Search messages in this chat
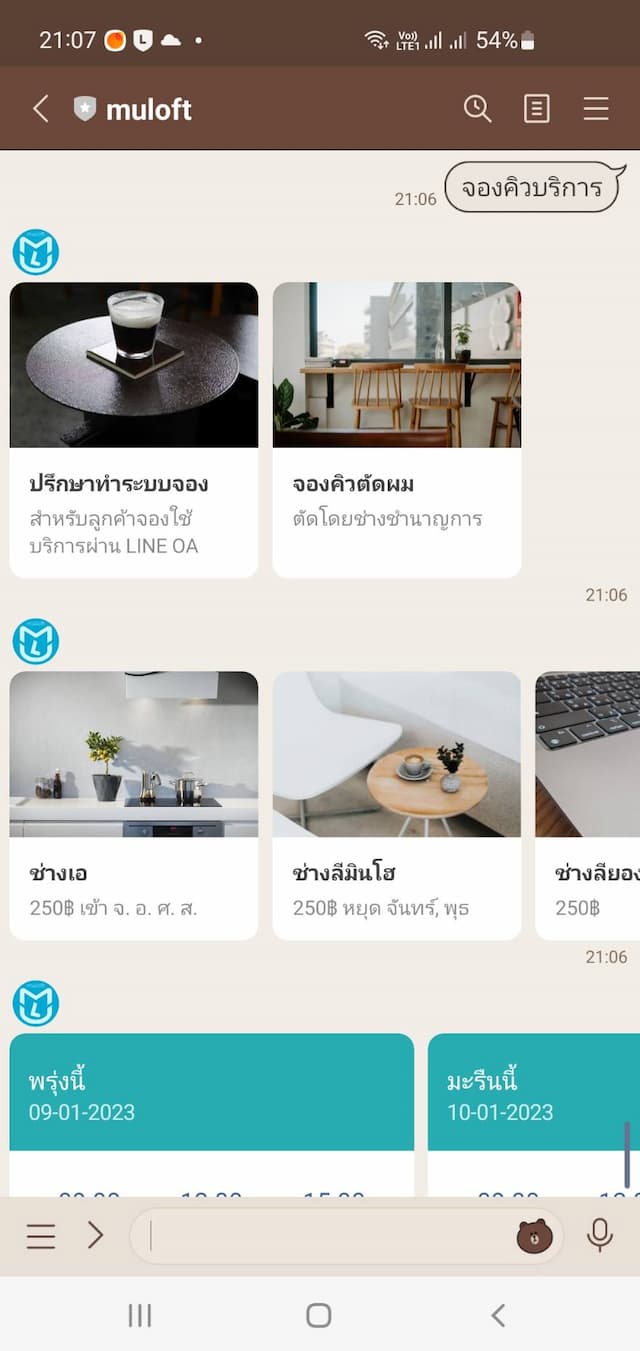This screenshot has height=1351, width=640. click(x=477, y=109)
